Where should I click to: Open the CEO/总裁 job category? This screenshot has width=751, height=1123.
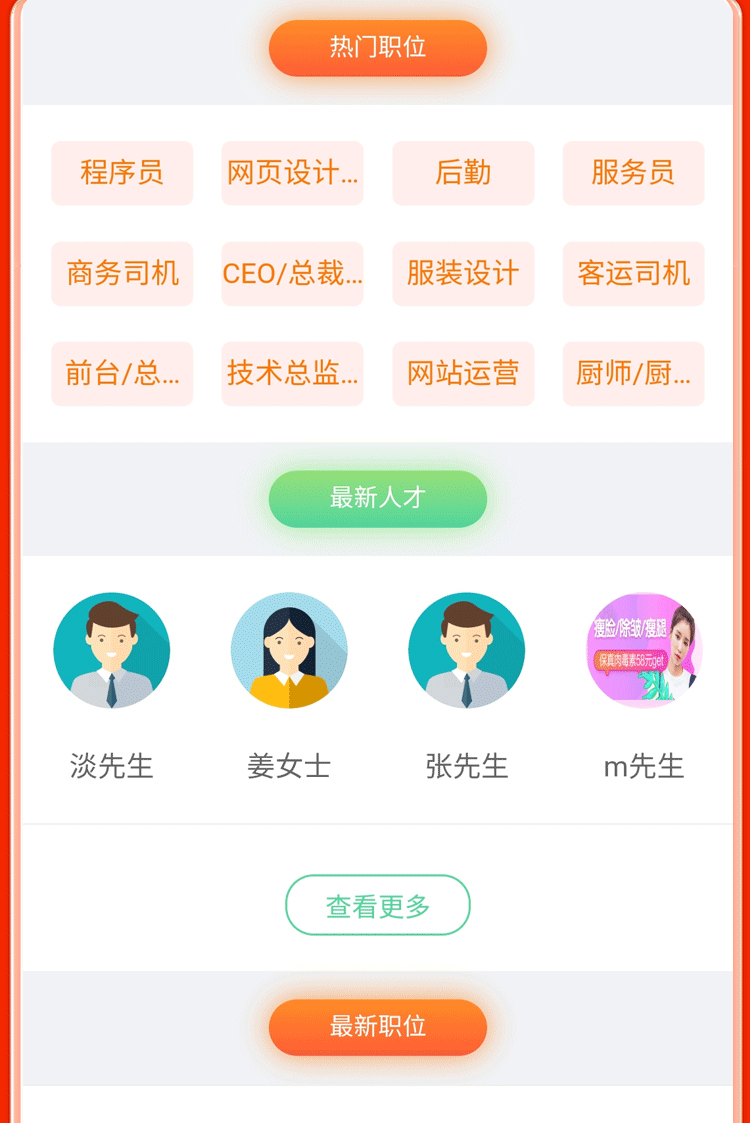pyautogui.click(x=292, y=273)
